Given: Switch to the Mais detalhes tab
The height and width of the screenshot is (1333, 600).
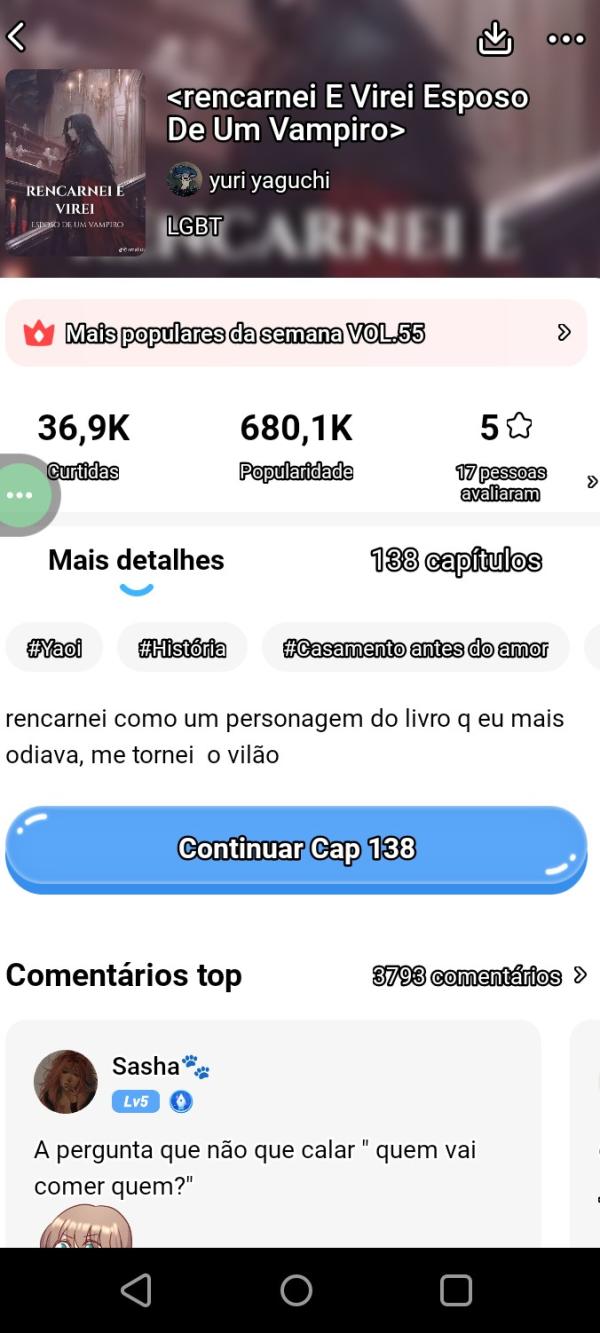Looking at the screenshot, I should point(136,560).
